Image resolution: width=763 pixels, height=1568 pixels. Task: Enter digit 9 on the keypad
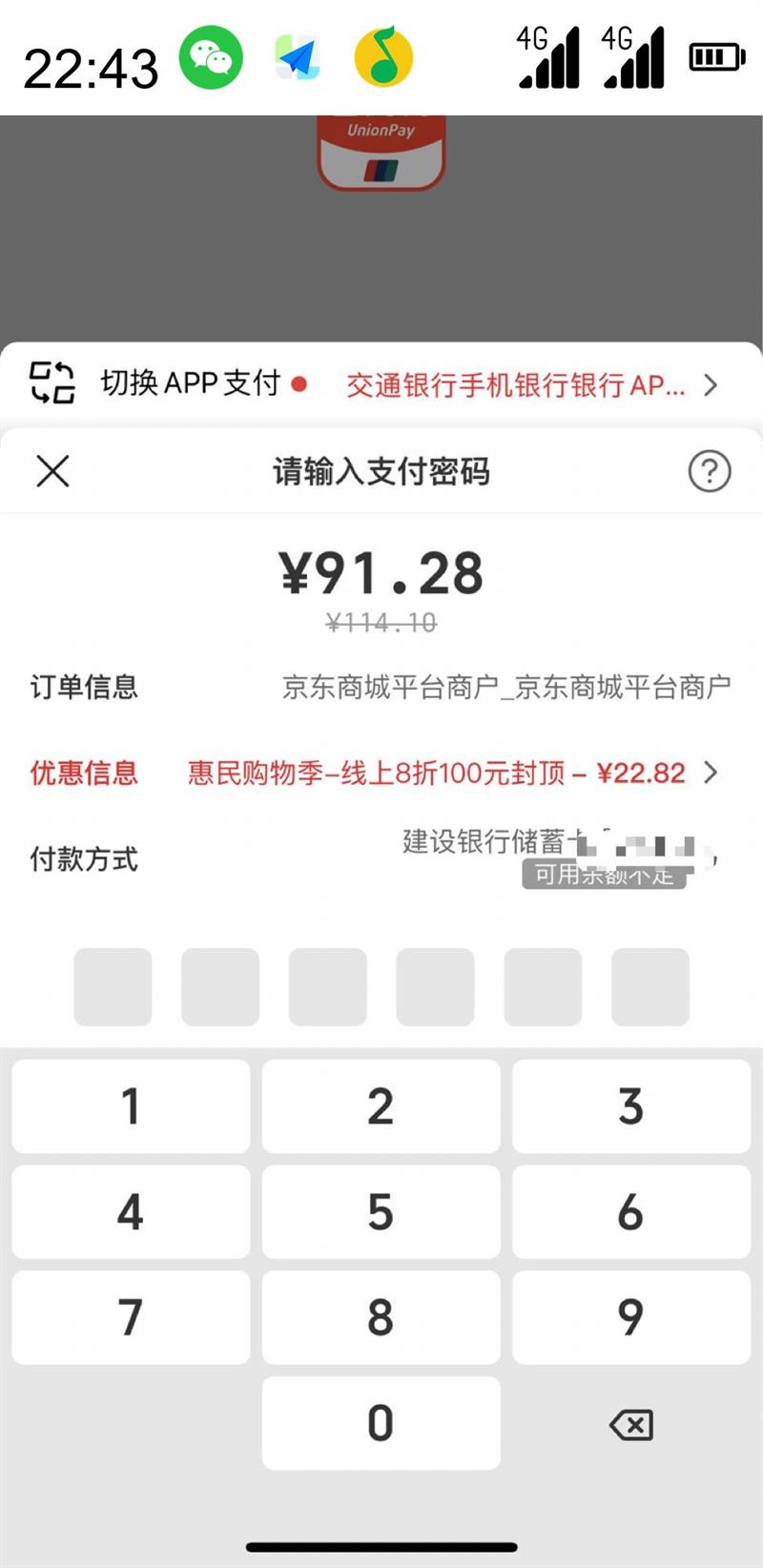coord(630,1317)
